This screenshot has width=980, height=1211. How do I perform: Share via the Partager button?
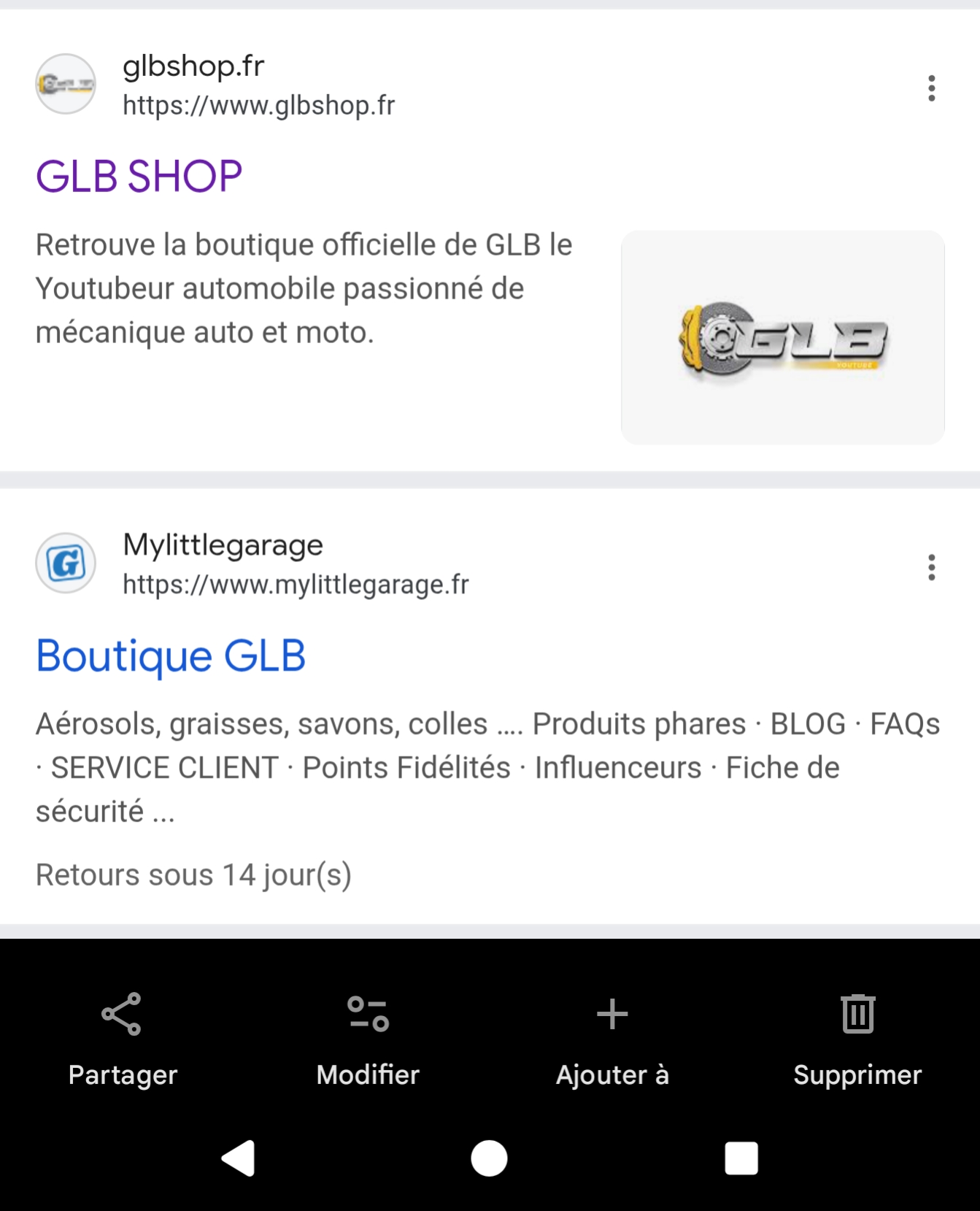(123, 1038)
